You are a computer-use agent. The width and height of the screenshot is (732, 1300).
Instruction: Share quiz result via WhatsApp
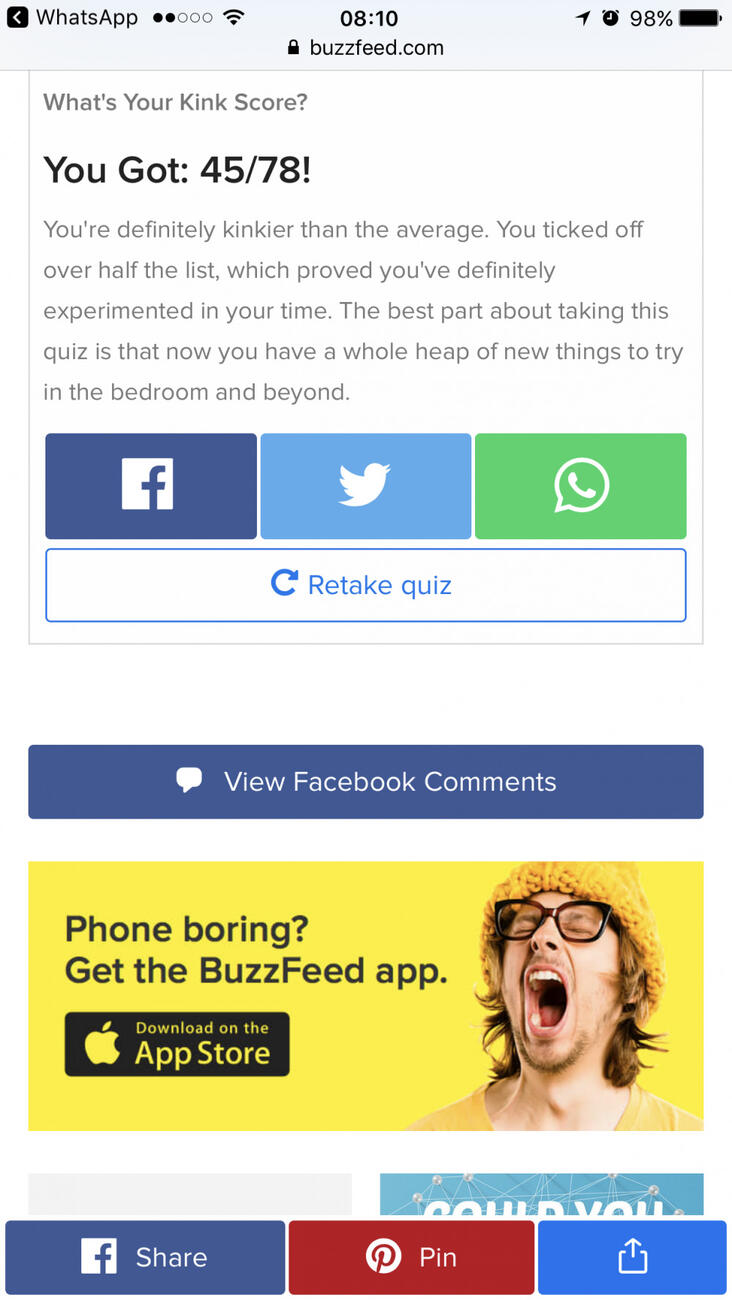[x=580, y=486]
